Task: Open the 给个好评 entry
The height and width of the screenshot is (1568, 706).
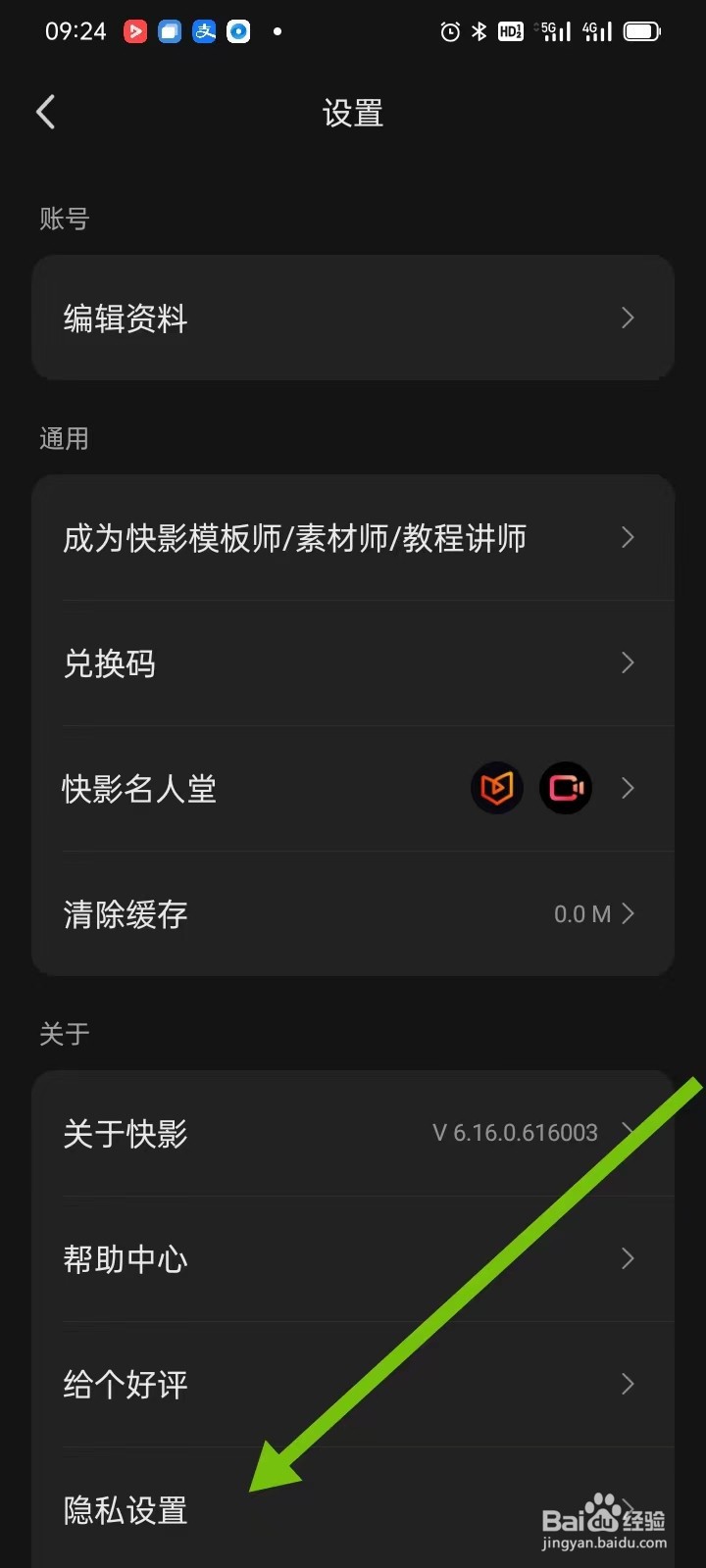Action: (x=125, y=1385)
